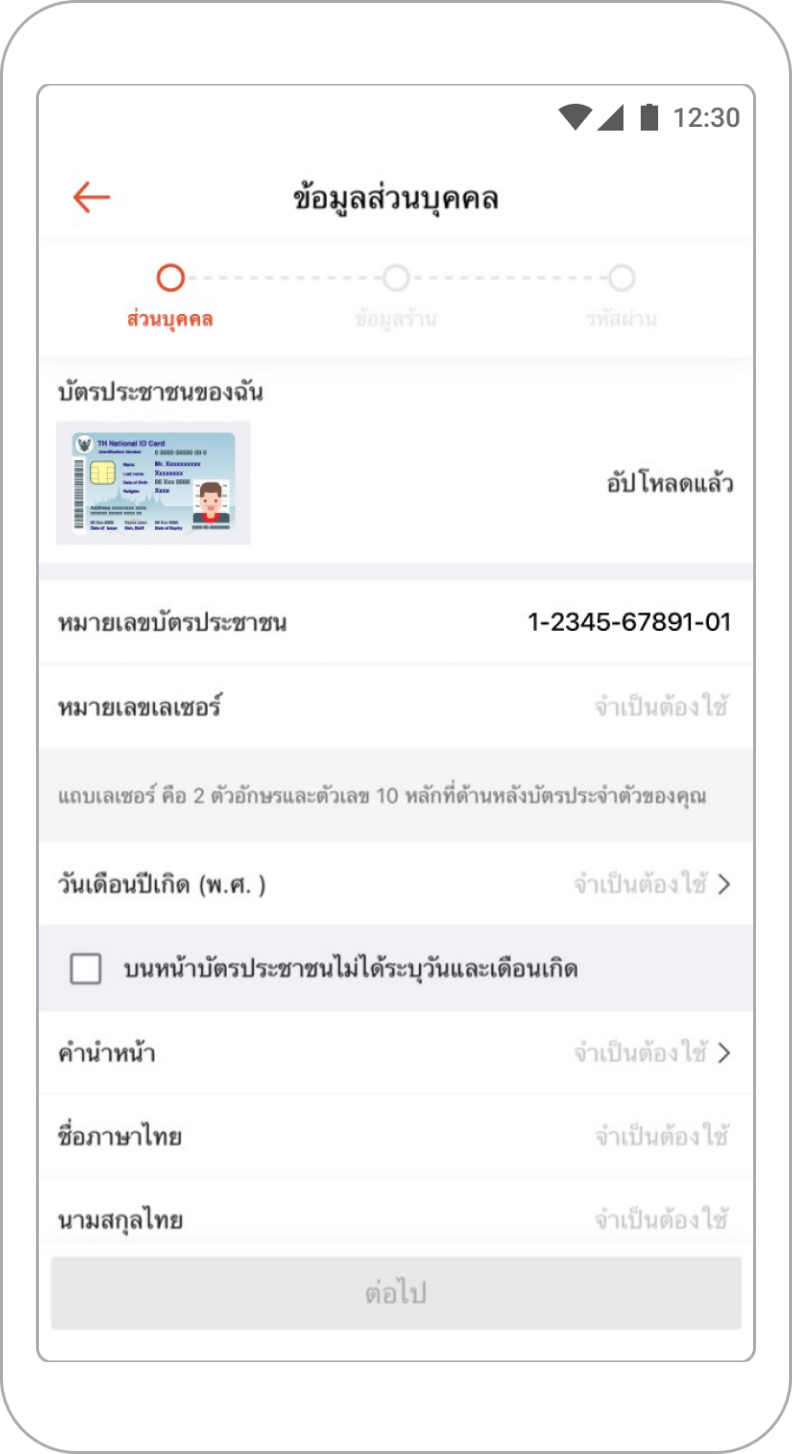Tap the ต่อไป next button
Screen dimensions: 792x1454
point(396,1293)
